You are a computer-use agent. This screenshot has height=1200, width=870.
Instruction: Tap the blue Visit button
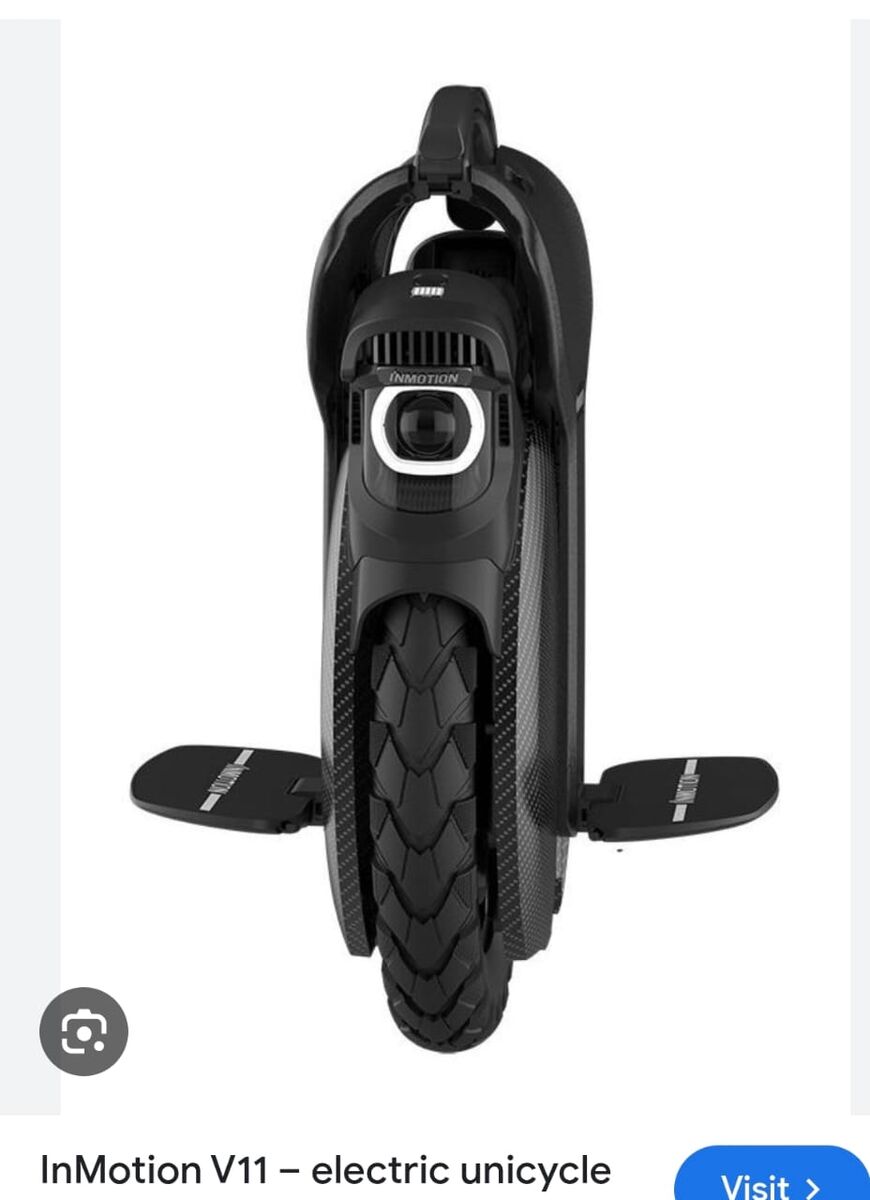pyautogui.click(x=770, y=1180)
